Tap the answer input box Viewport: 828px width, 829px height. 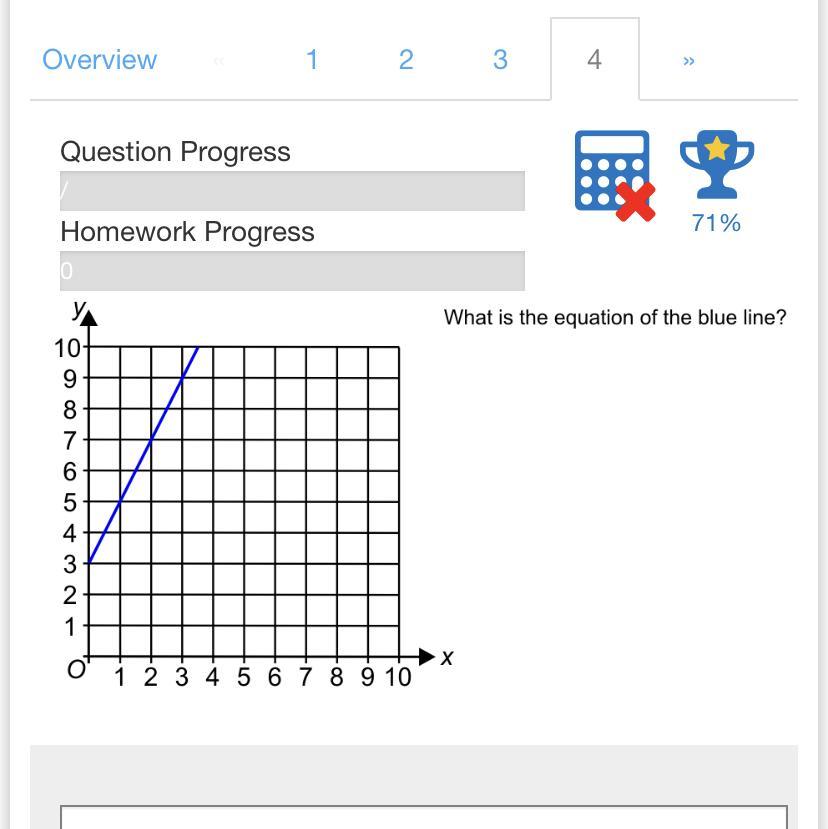pyautogui.click(x=423, y=816)
